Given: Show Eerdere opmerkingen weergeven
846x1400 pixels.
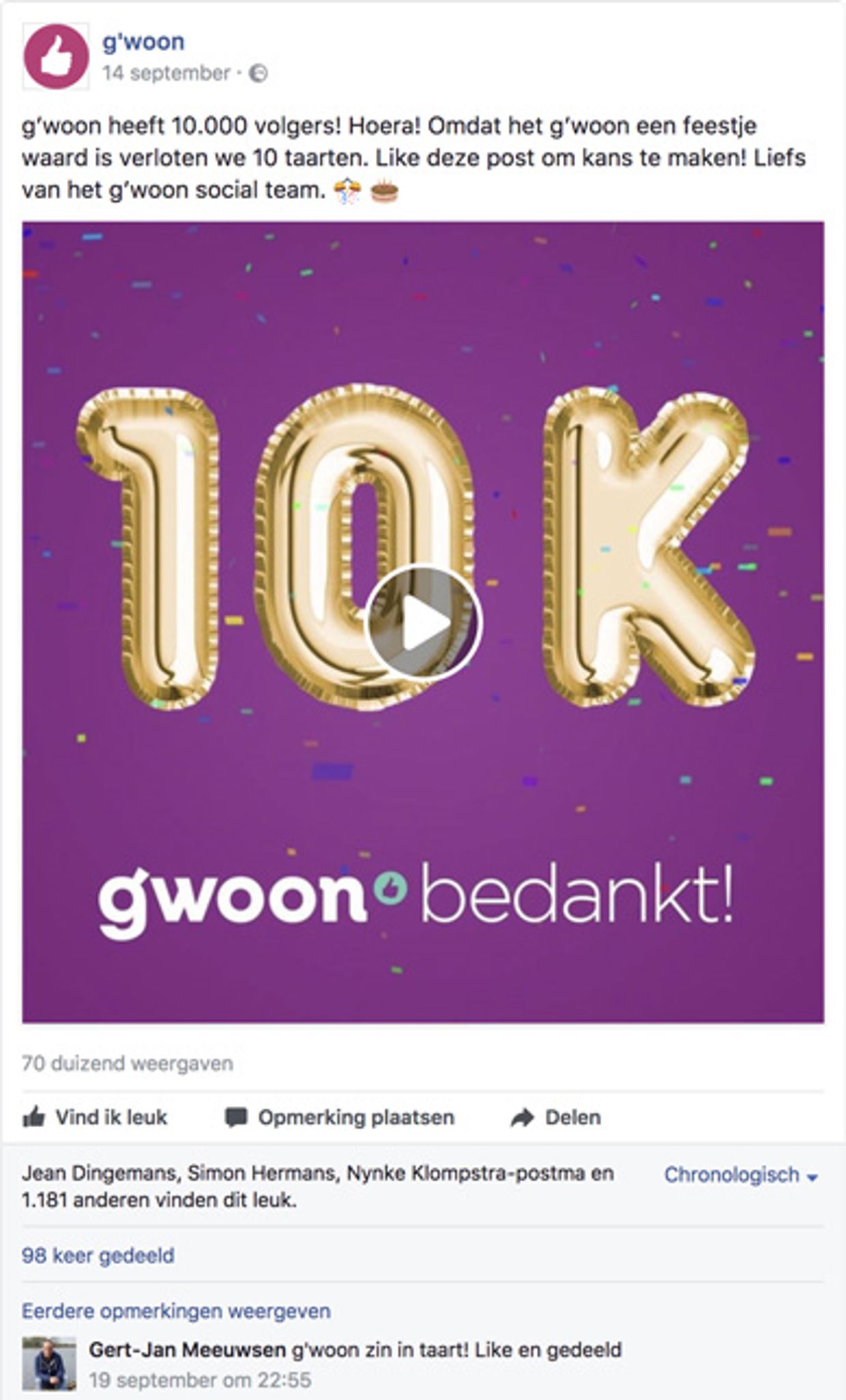Looking at the screenshot, I should pyautogui.click(x=176, y=1311).
